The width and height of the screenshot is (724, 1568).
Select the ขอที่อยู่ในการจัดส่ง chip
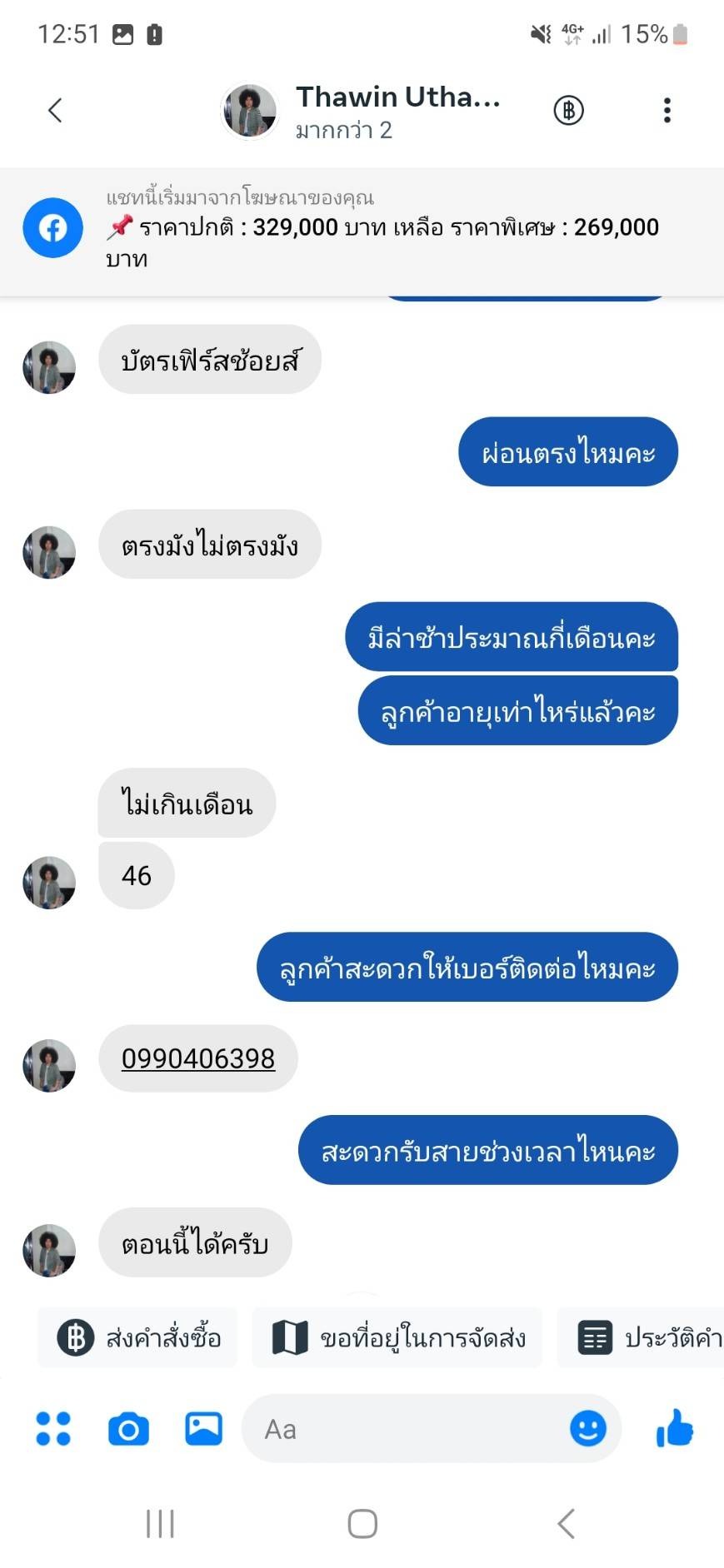(397, 1338)
